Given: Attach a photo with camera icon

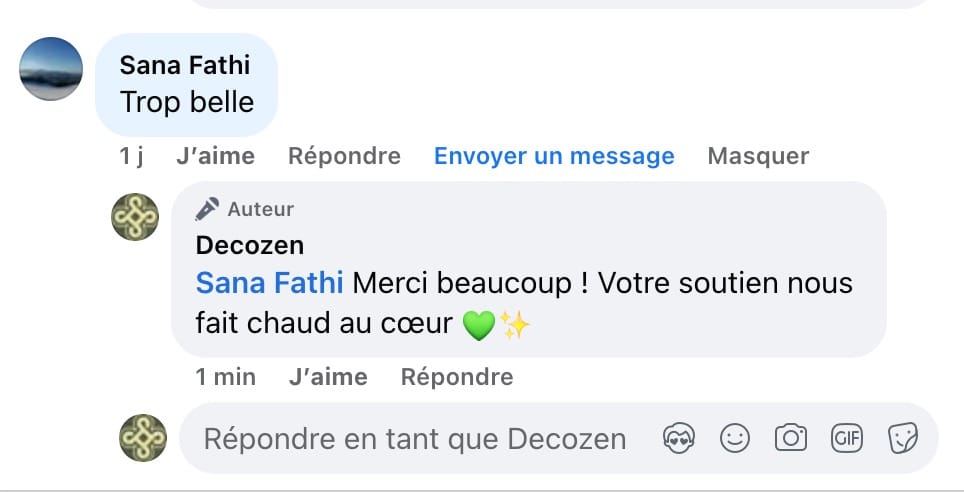Looking at the screenshot, I should pyautogui.click(x=790, y=438).
